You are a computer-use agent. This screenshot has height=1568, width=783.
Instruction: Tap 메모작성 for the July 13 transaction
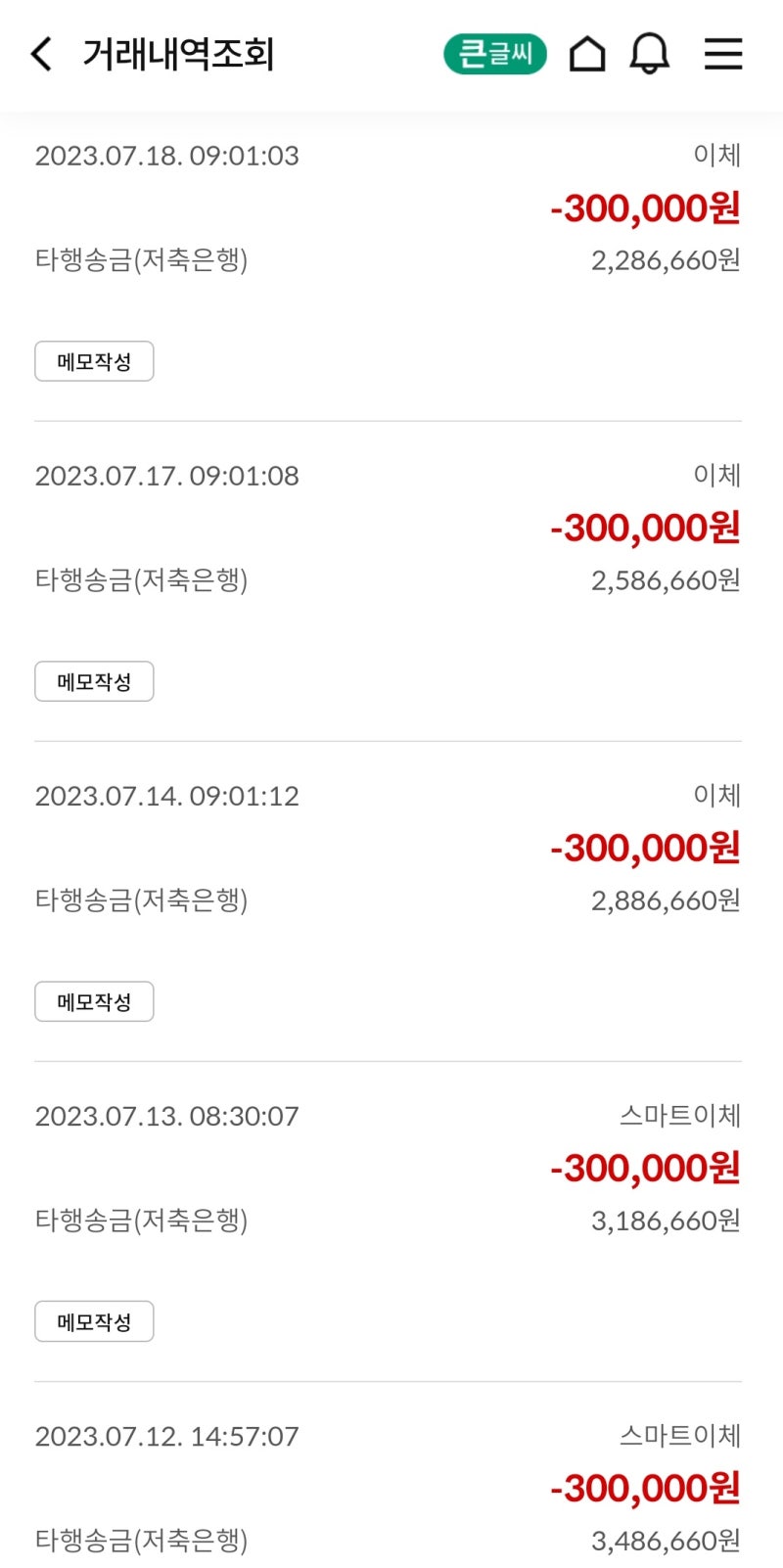point(94,1321)
